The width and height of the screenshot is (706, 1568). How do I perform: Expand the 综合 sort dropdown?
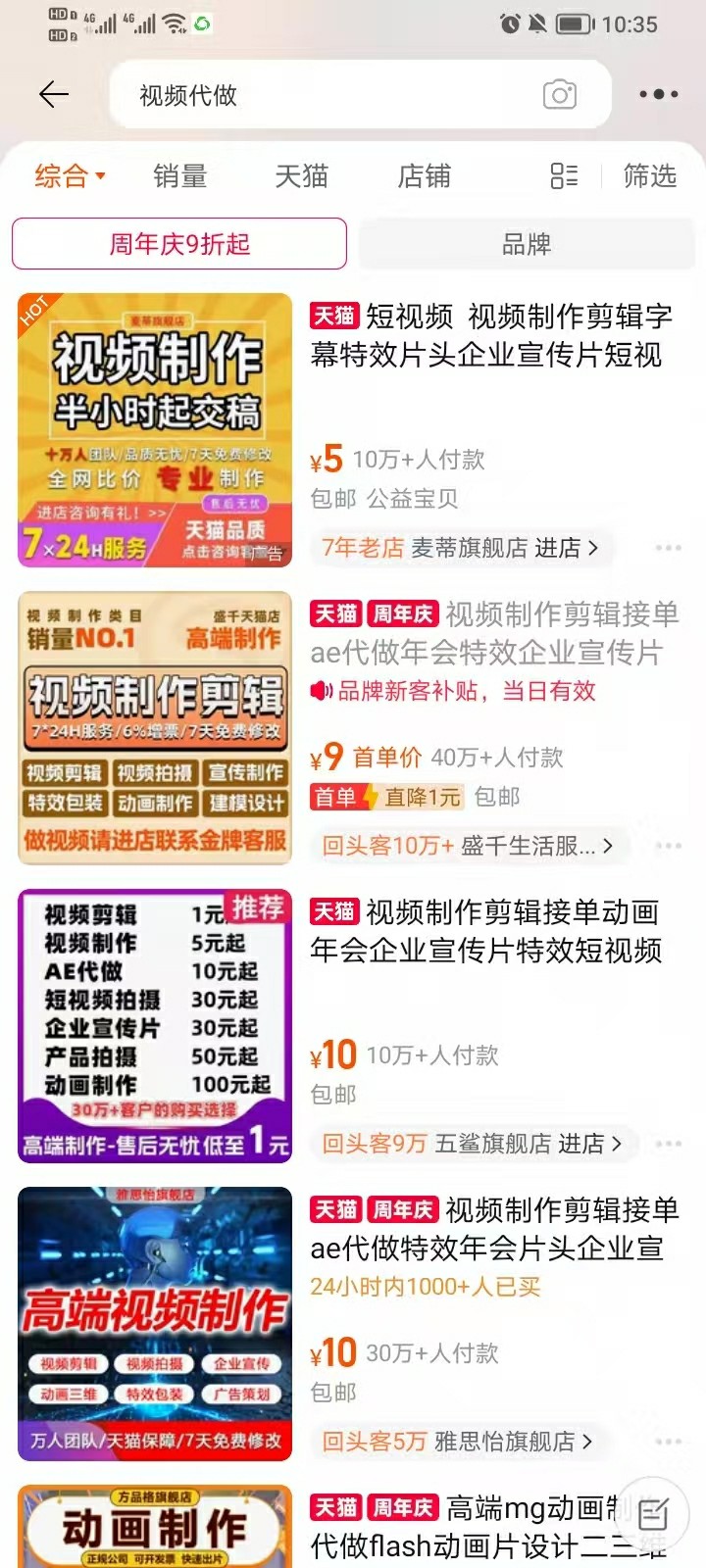click(71, 176)
